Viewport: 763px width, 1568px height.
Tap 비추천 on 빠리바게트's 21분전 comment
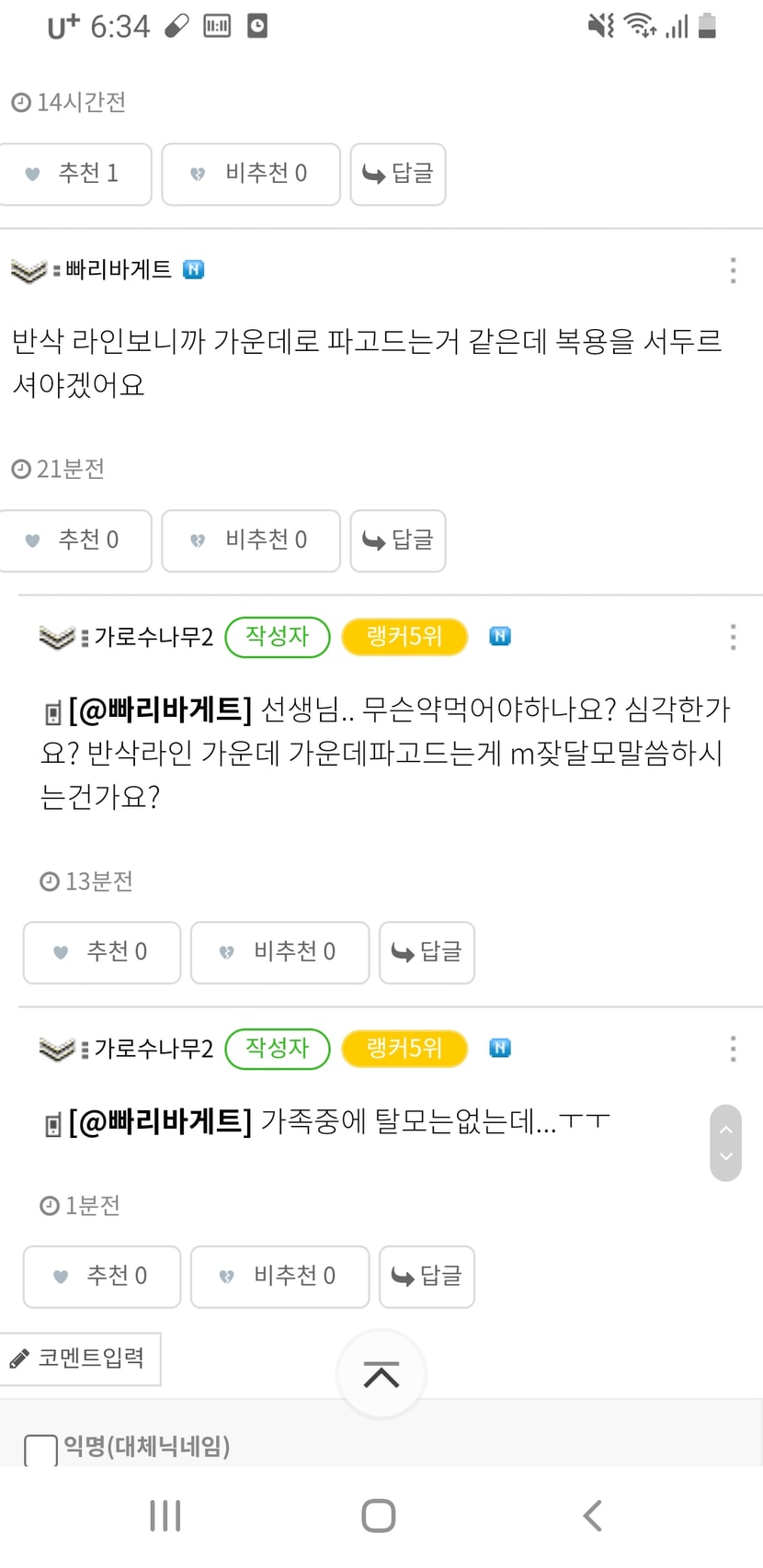tap(251, 540)
